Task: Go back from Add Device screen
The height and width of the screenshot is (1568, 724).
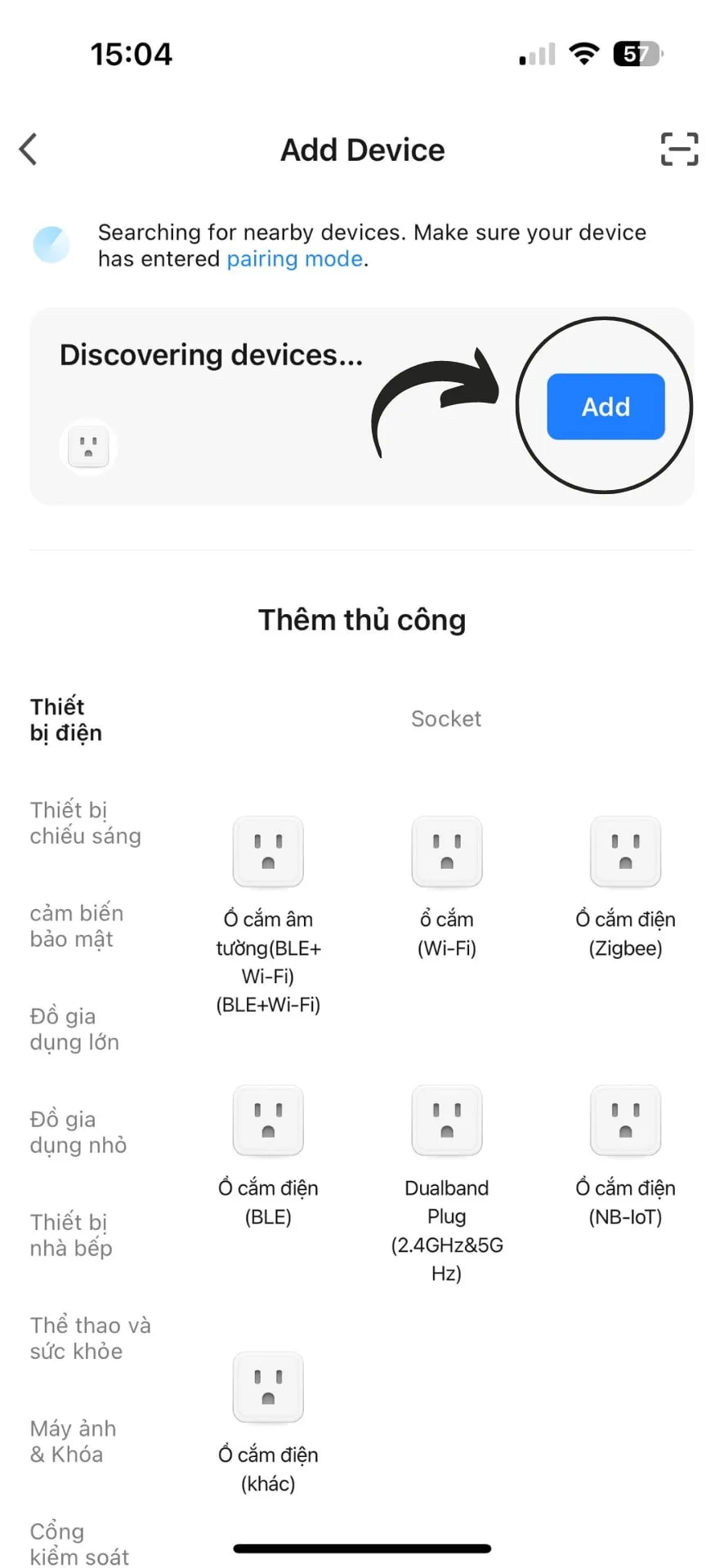Action: [x=29, y=149]
